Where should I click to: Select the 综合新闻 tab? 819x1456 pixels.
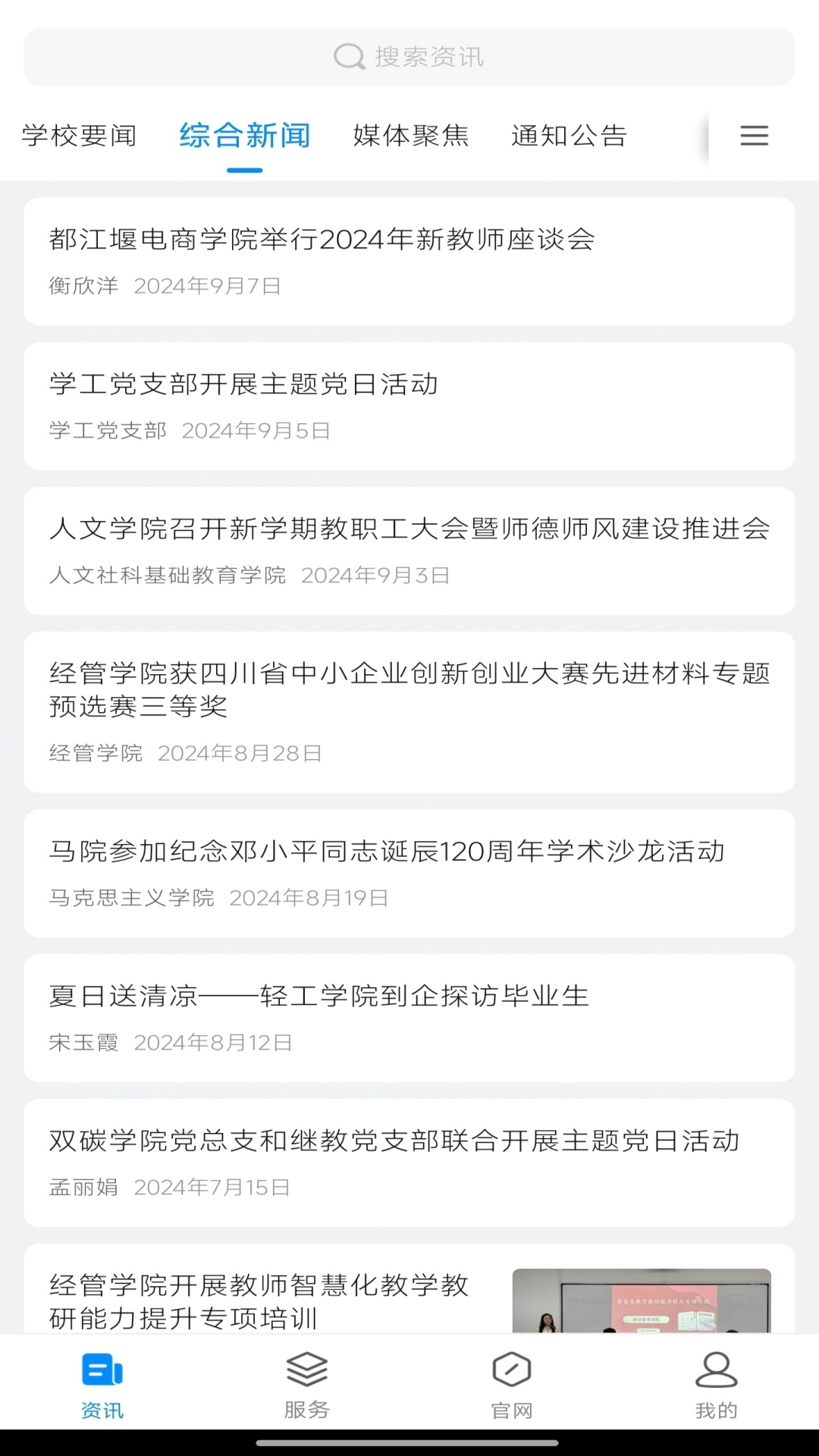tap(244, 136)
